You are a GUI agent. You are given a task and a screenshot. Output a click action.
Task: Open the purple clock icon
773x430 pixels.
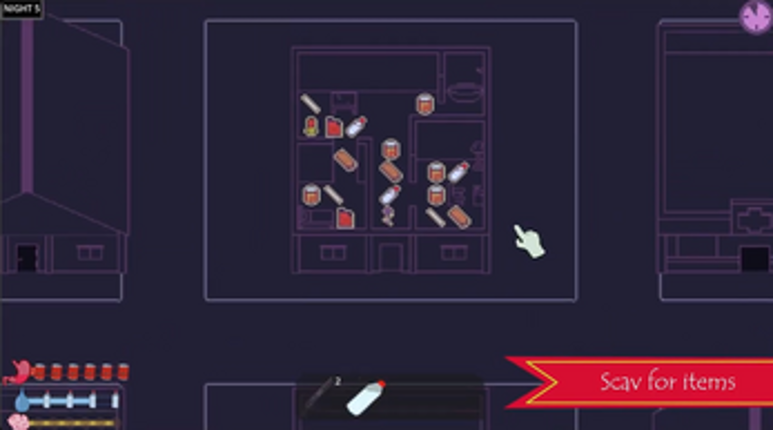(754, 16)
